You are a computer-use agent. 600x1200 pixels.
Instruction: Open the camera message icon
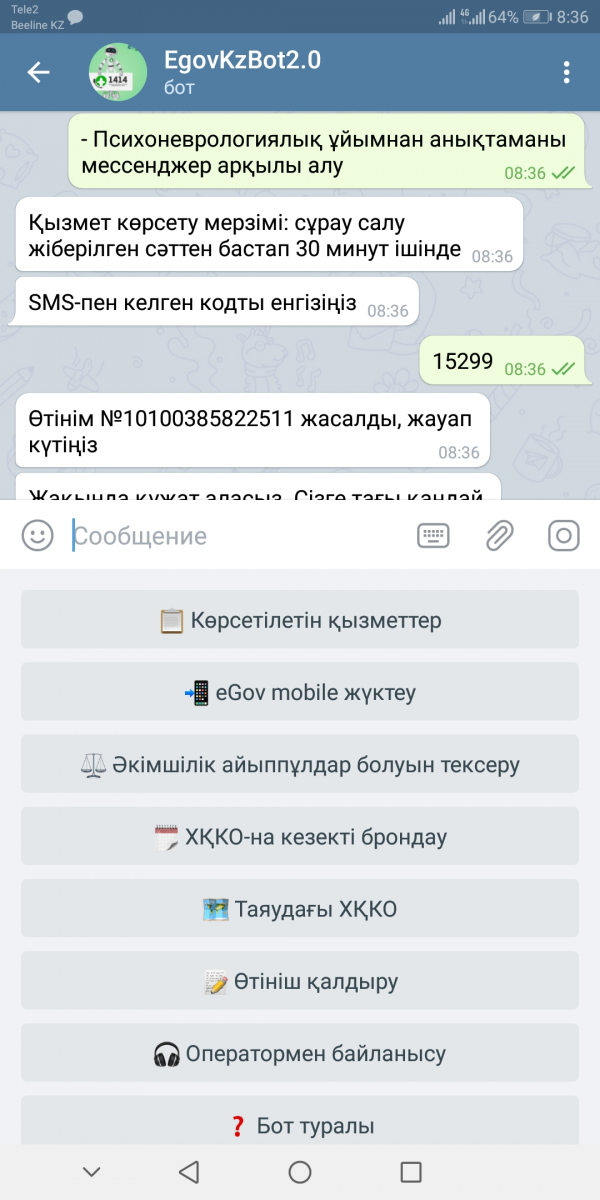[564, 536]
